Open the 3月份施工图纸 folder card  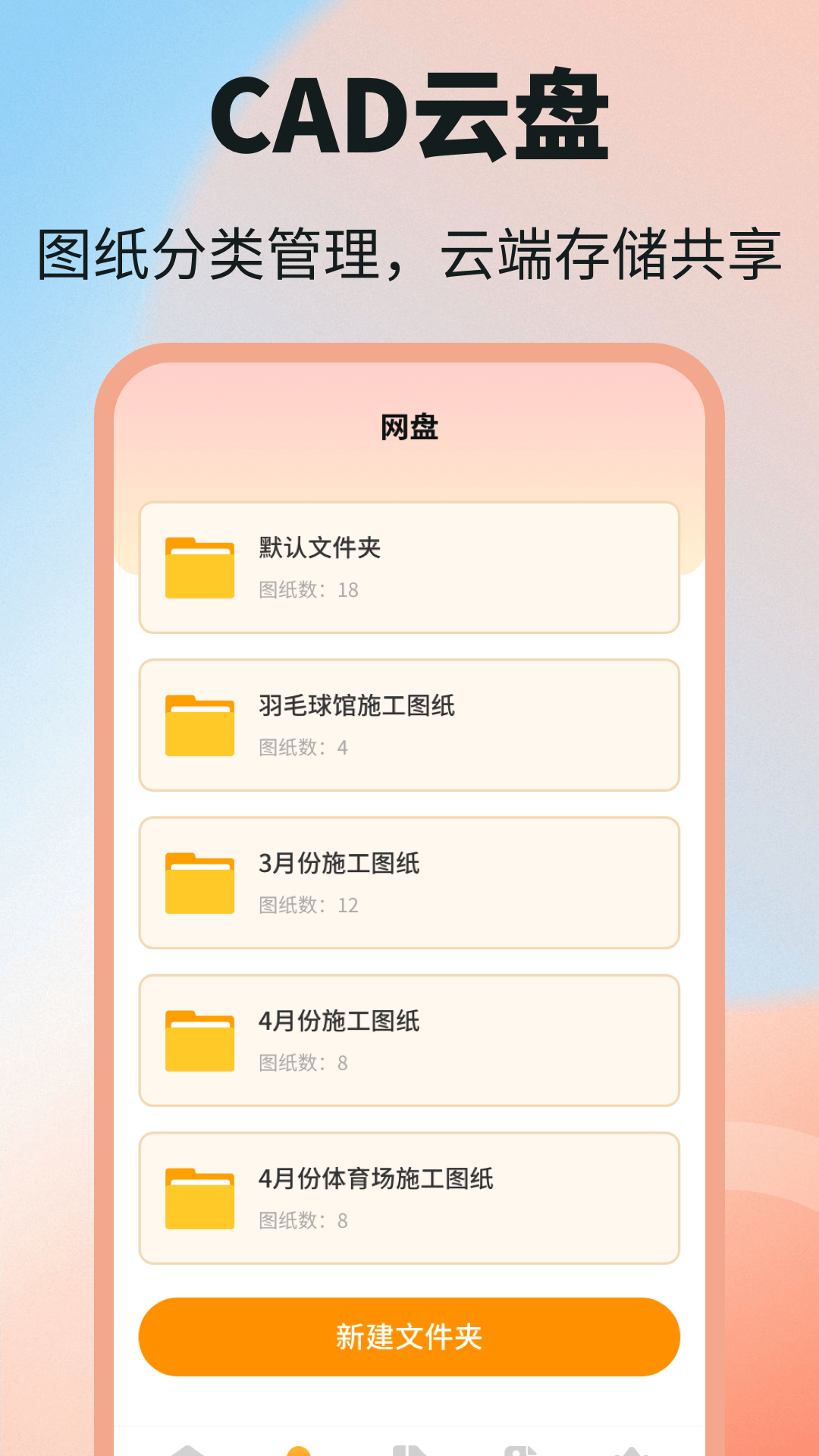408,882
